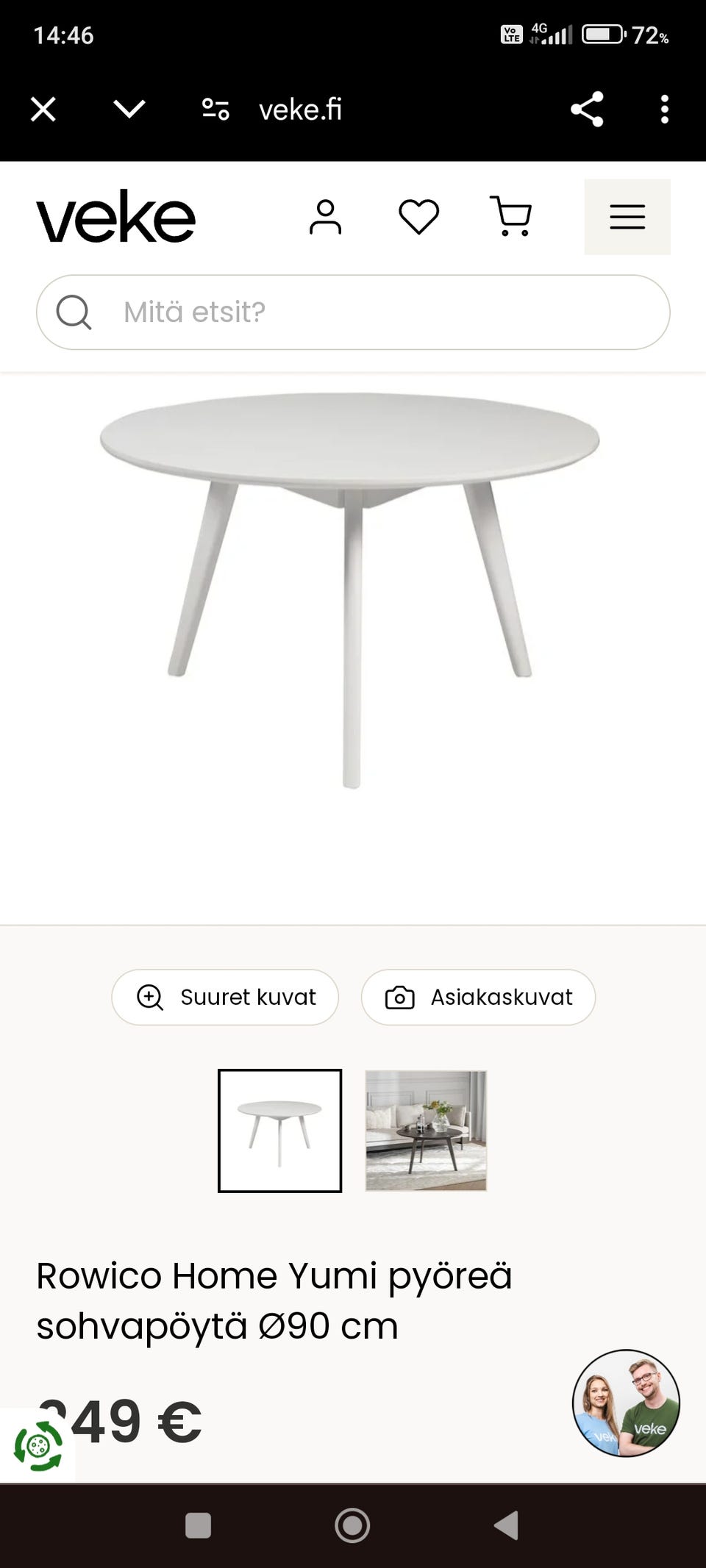The height and width of the screenshot is (1568, 706).
Task: View the shopping cart
Action: click(x=511, y=217)
